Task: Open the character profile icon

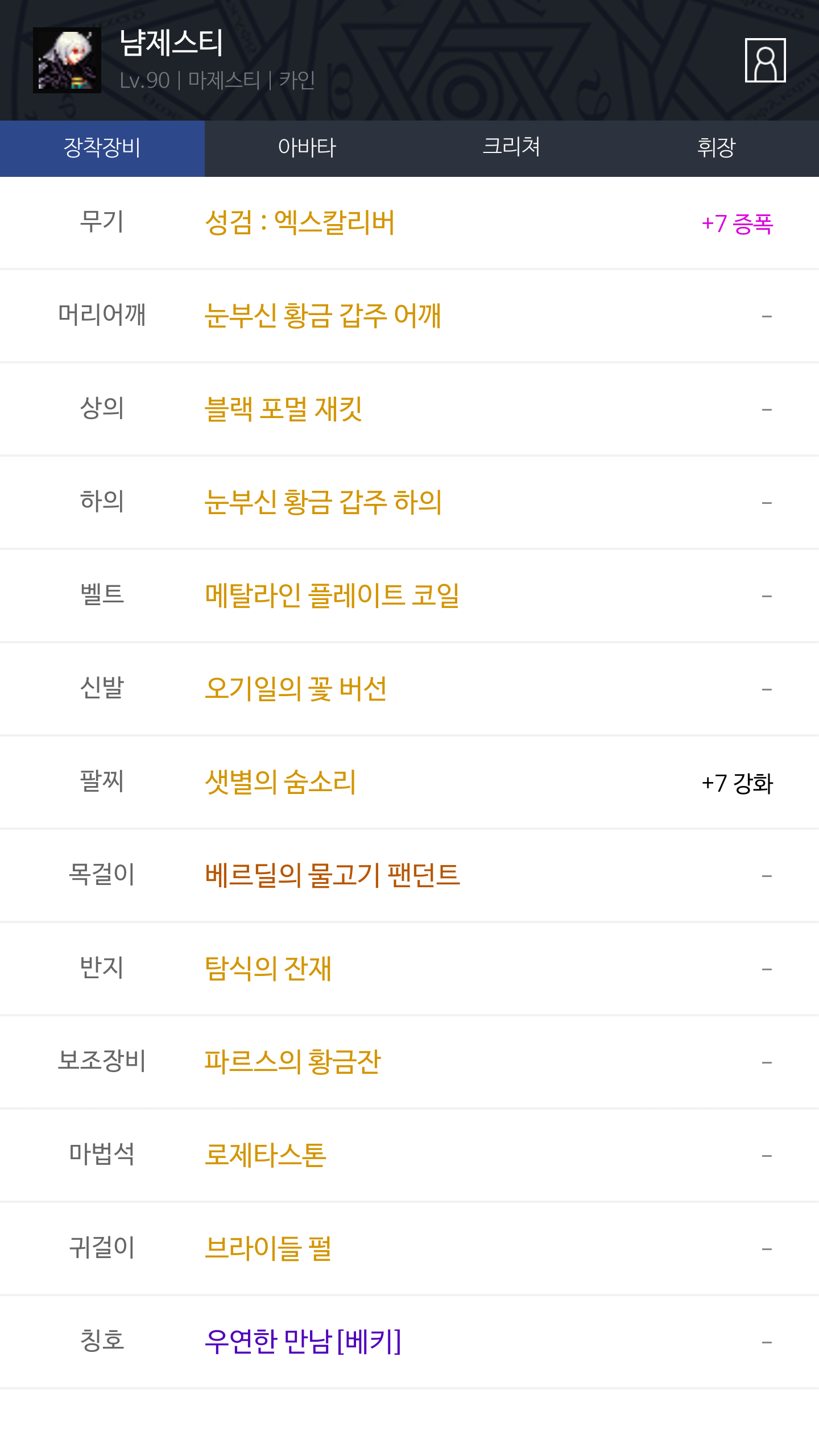Action: 765,60
